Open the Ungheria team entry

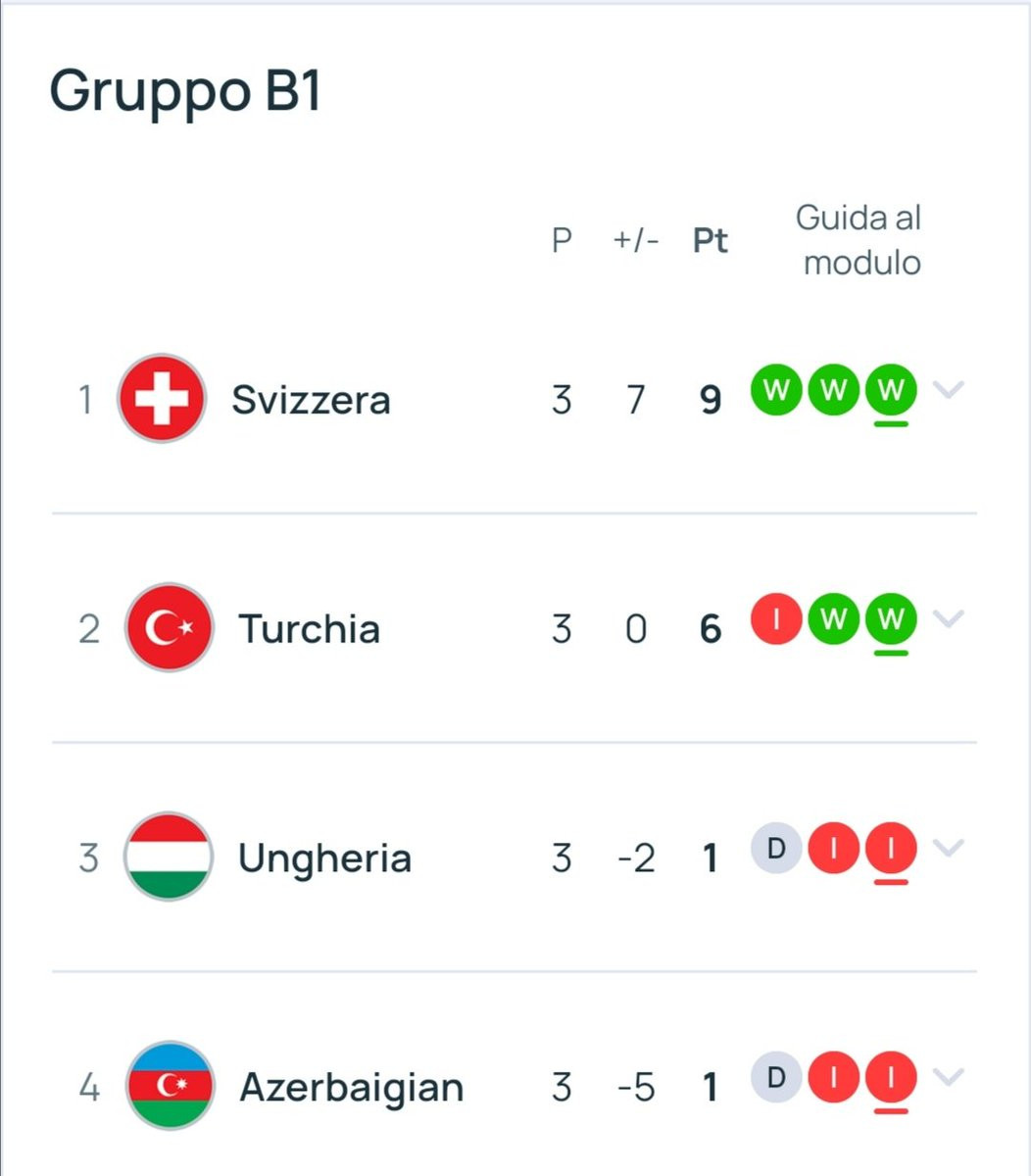(x=324, y=858)
